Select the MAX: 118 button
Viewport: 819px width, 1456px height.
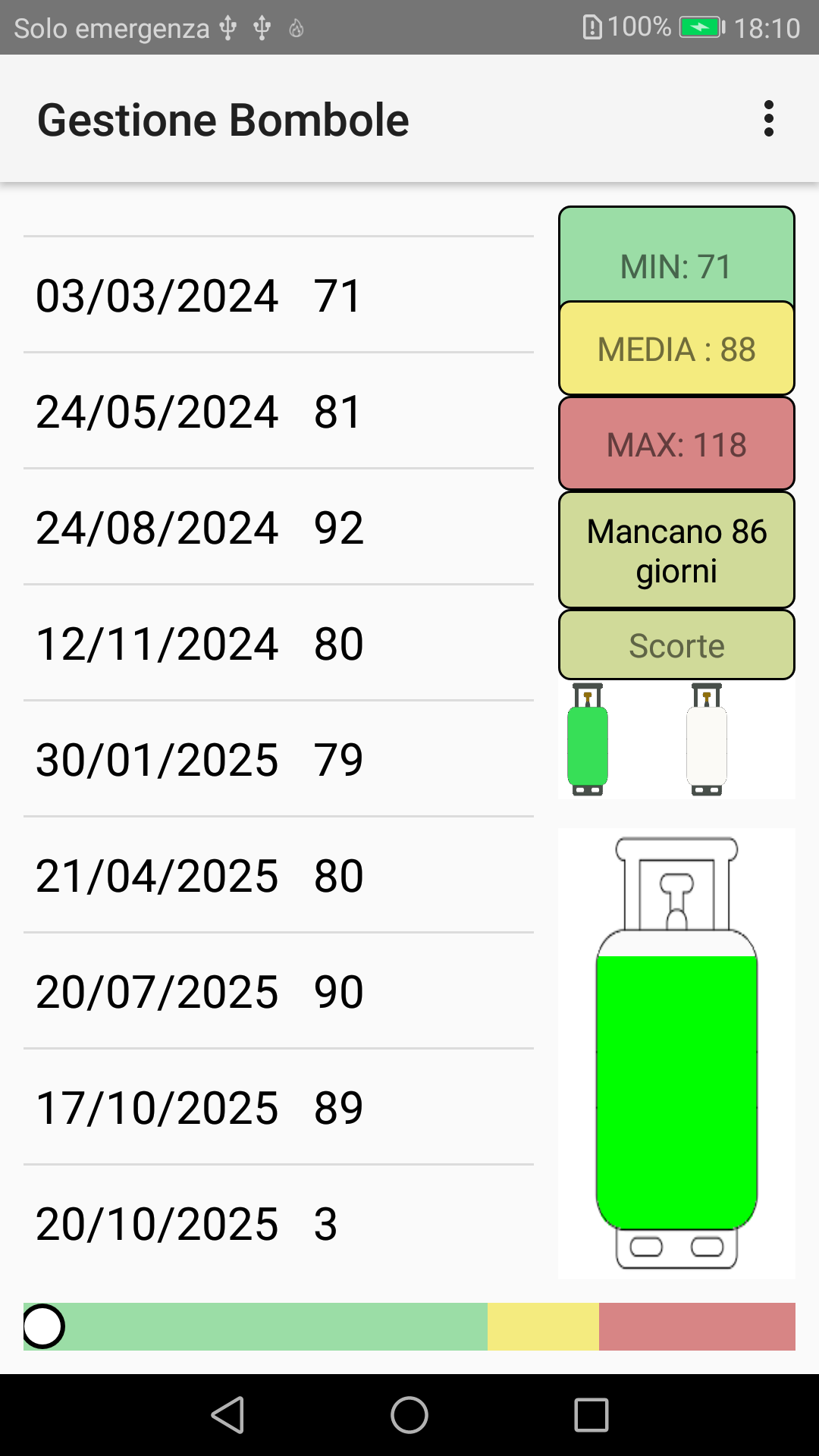(676, 444)
